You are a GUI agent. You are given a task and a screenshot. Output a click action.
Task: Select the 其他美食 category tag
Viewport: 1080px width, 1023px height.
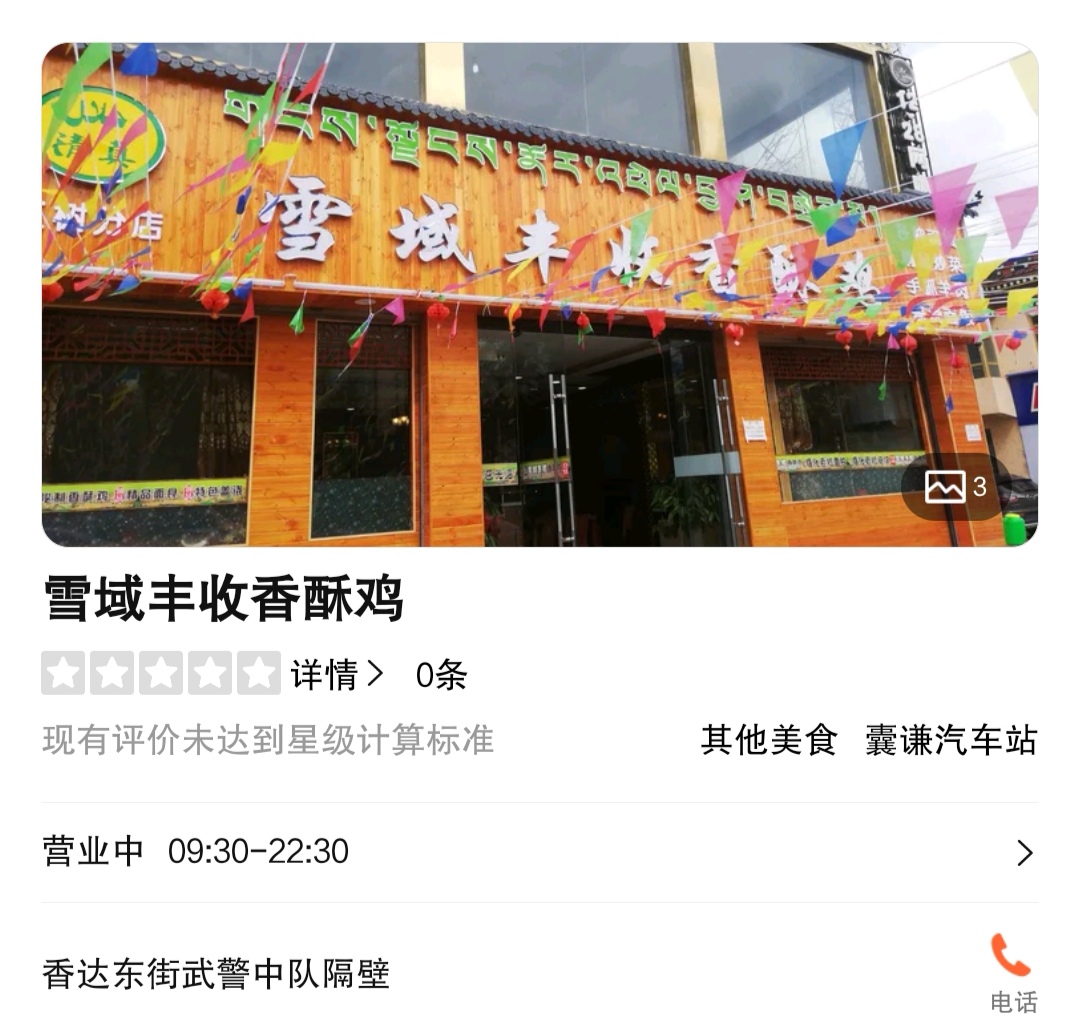768,741
